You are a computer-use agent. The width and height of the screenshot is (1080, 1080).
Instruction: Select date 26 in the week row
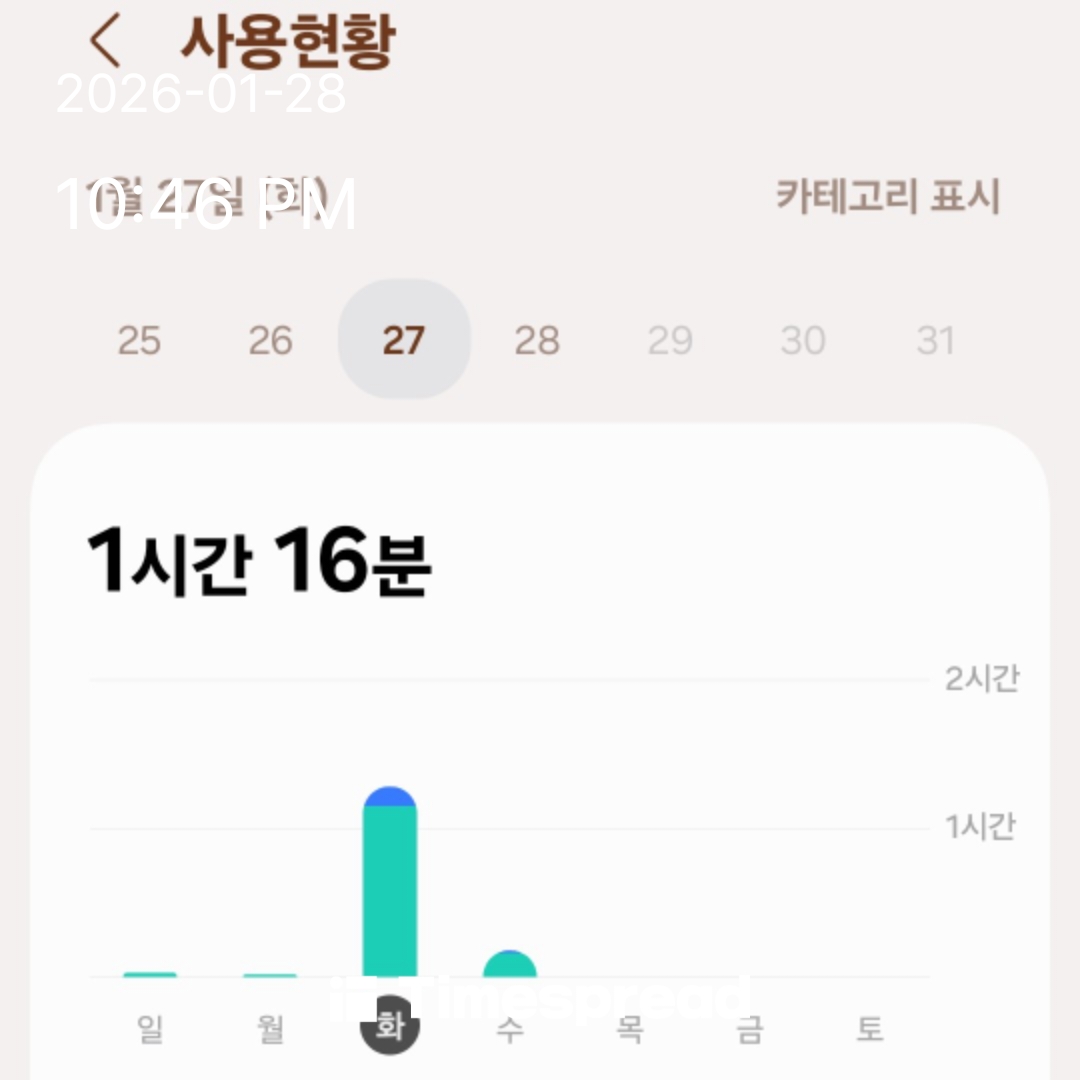coord(270,341)
